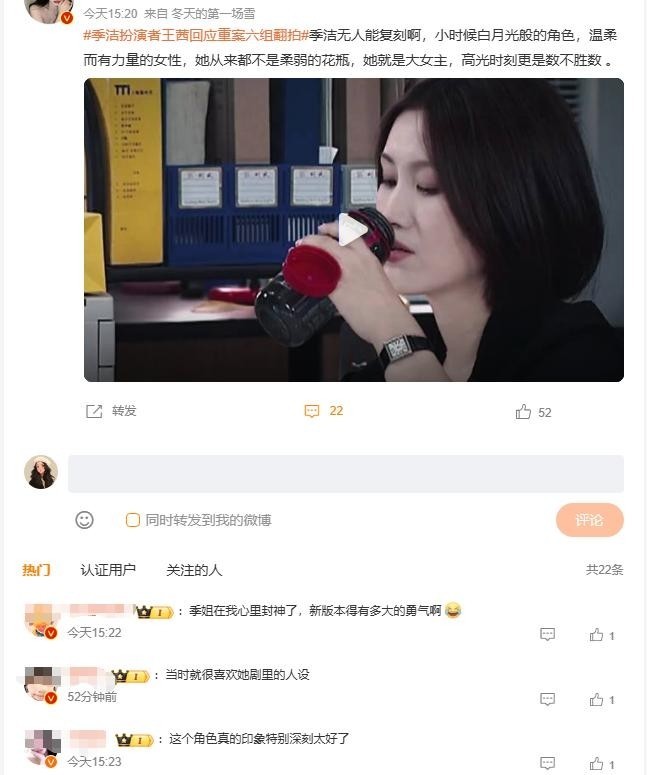Play the video in the post
Viewport: 647px width, 775px height.
pos(352,230)
